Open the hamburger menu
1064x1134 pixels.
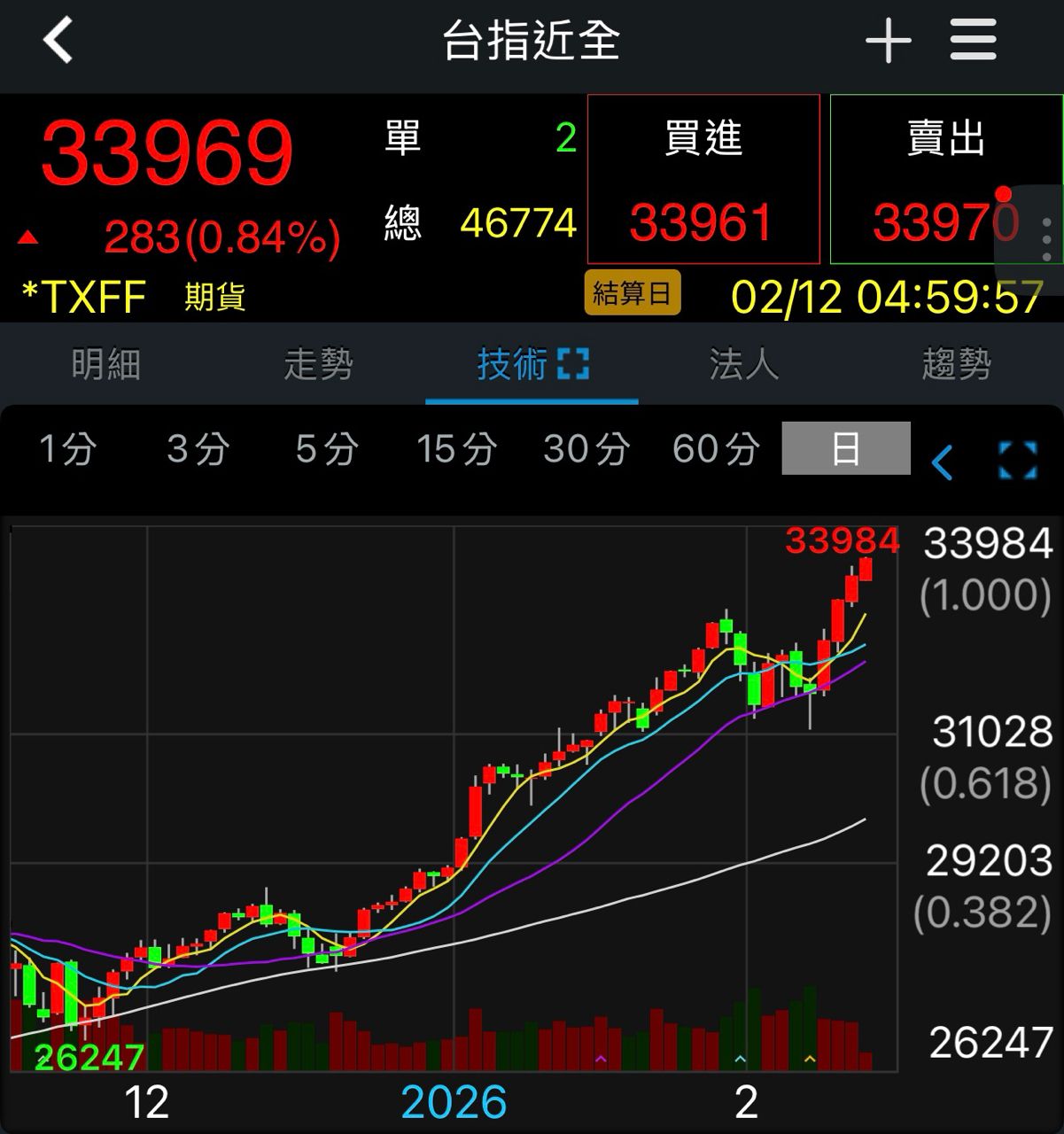click(973, 41)
